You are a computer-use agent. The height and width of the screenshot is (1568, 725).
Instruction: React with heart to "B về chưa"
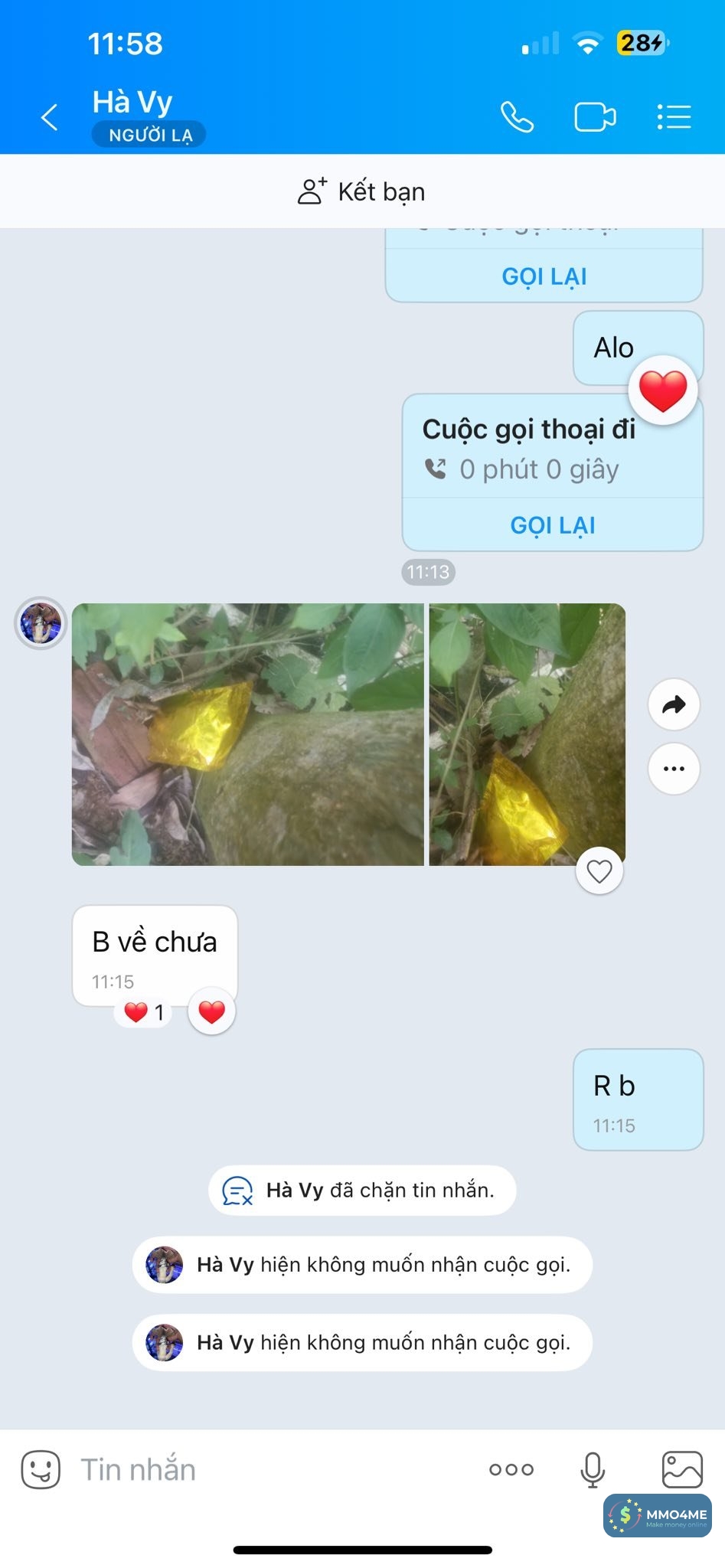212,1012
